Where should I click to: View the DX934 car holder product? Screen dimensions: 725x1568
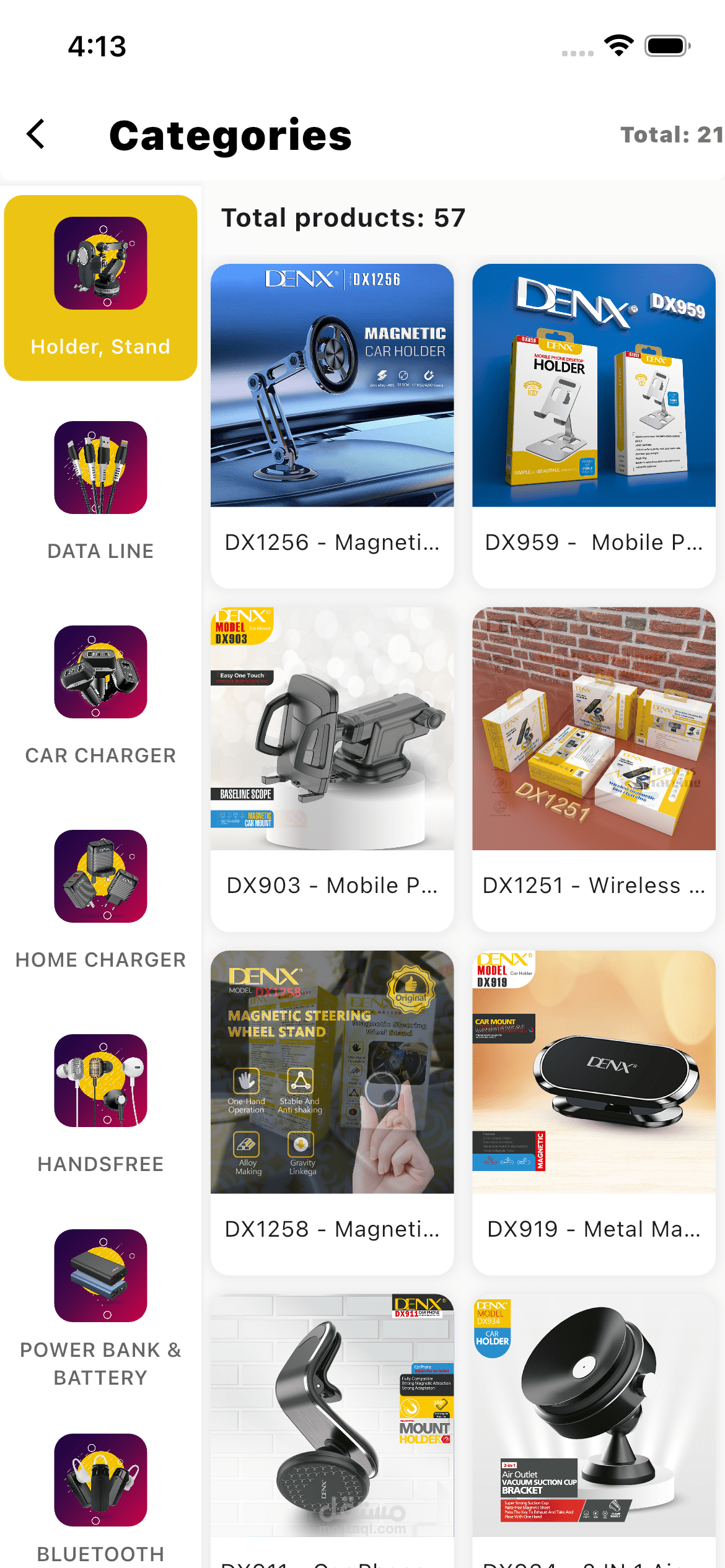tap(594, 1431)
